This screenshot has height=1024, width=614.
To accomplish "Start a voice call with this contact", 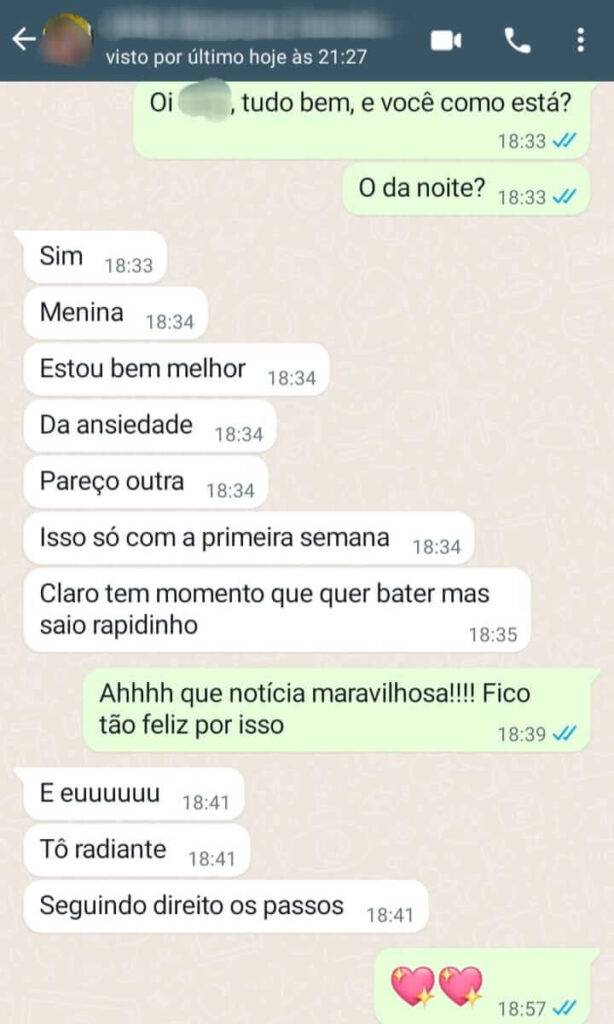I will point(517,40).
